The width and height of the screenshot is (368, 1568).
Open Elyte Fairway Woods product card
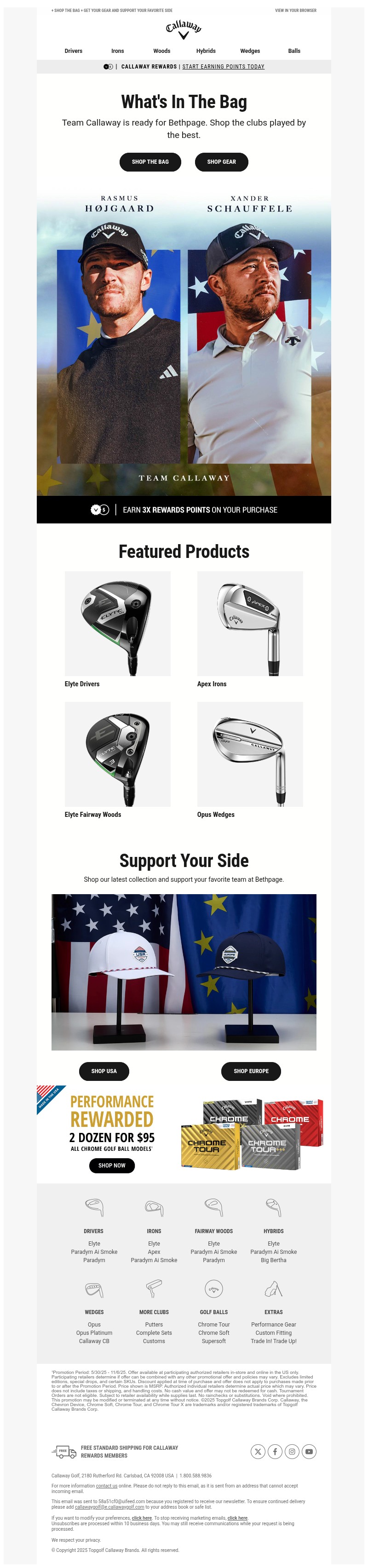click(117, 755)
